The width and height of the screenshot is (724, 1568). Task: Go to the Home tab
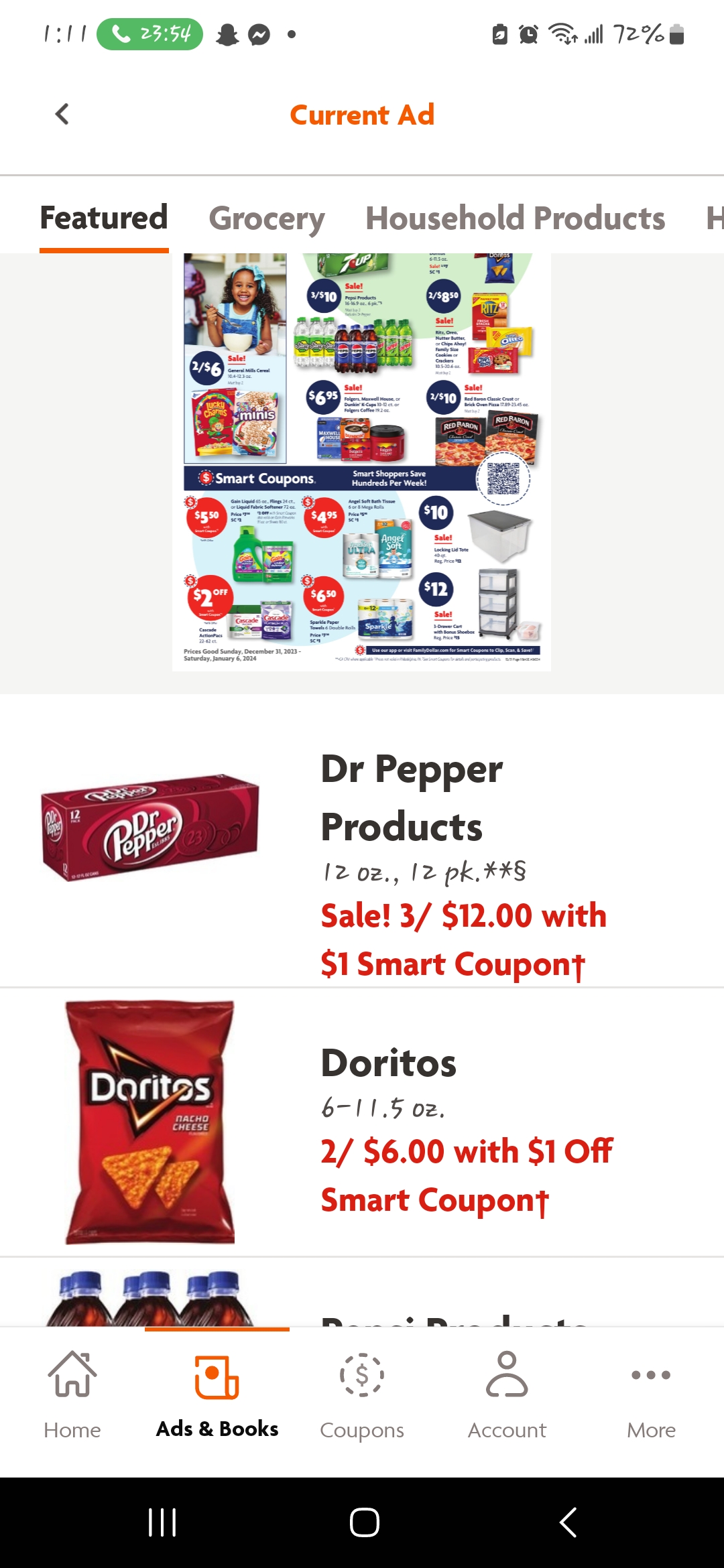(72, 1395)
